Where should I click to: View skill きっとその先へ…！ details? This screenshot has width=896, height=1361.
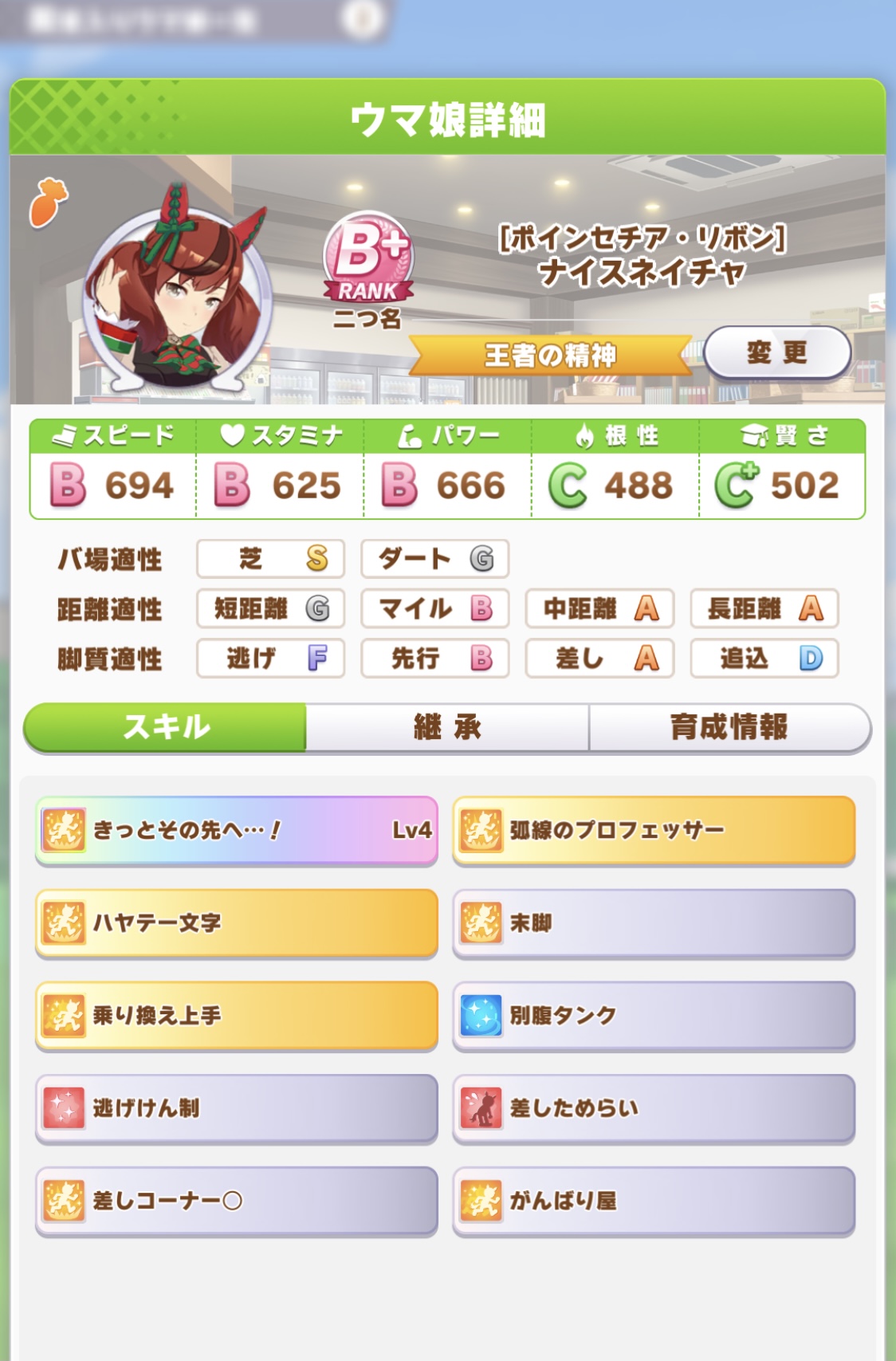[x=237, y=831]
